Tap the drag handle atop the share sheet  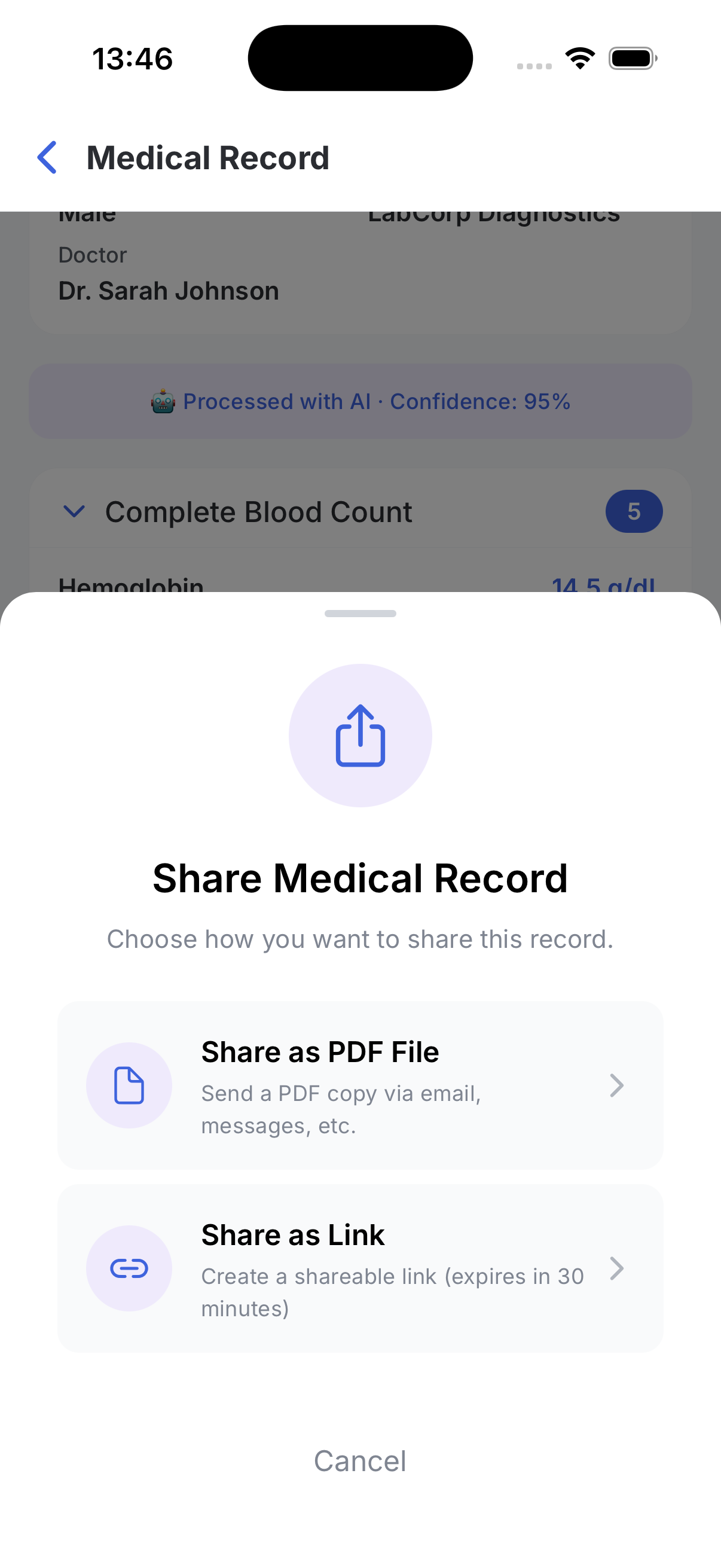[x=360, y=614]
